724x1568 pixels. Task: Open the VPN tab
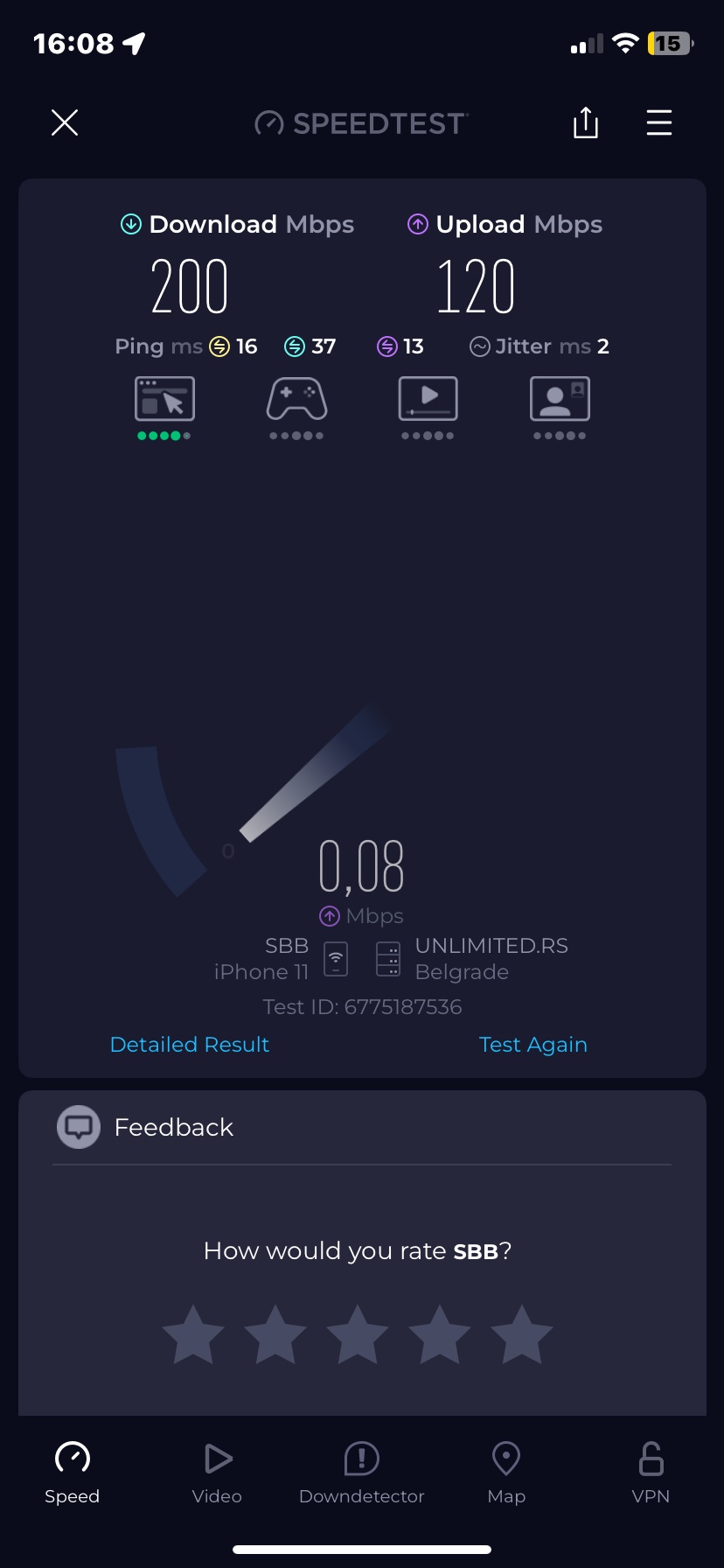click(651, 1473)
